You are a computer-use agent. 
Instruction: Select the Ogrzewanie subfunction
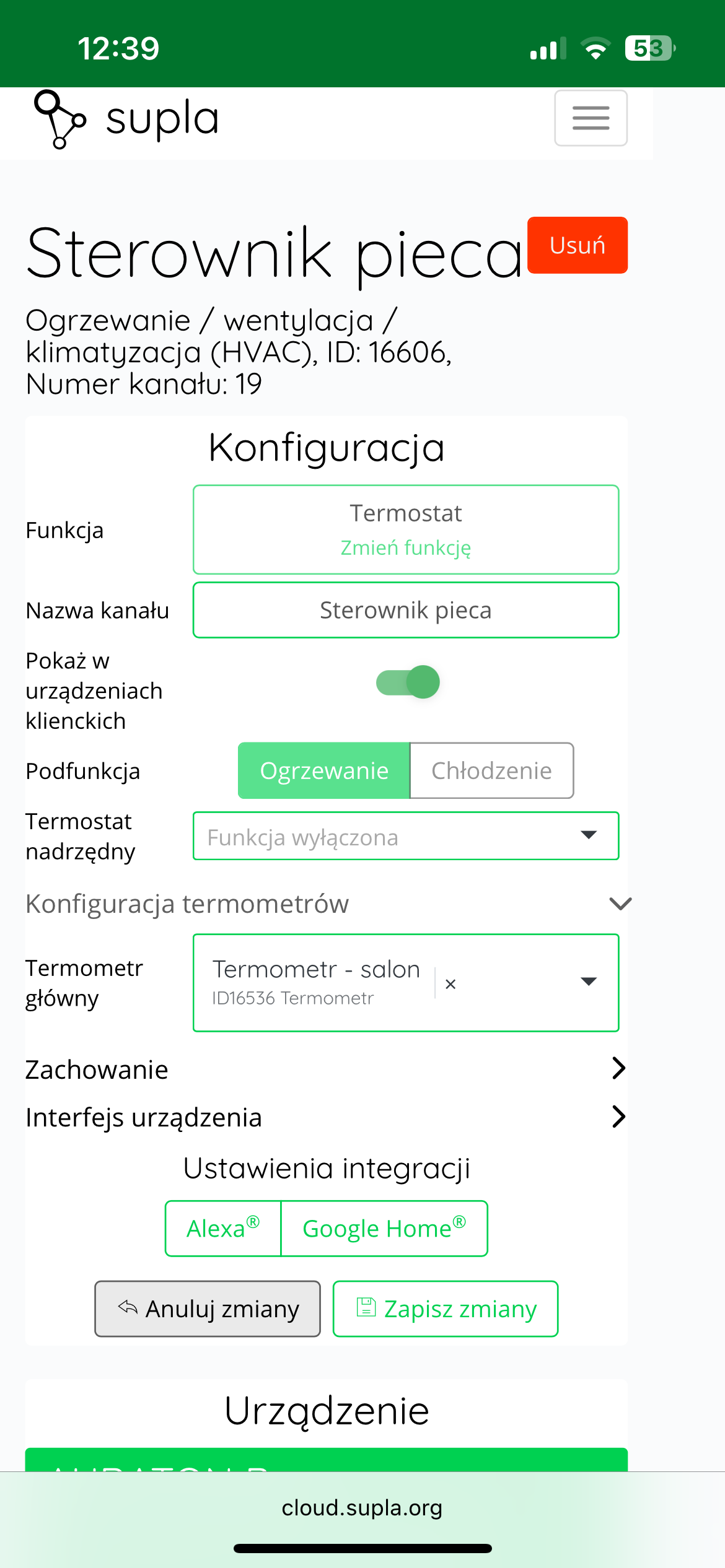pyautogui.click(x=324, y=770)
